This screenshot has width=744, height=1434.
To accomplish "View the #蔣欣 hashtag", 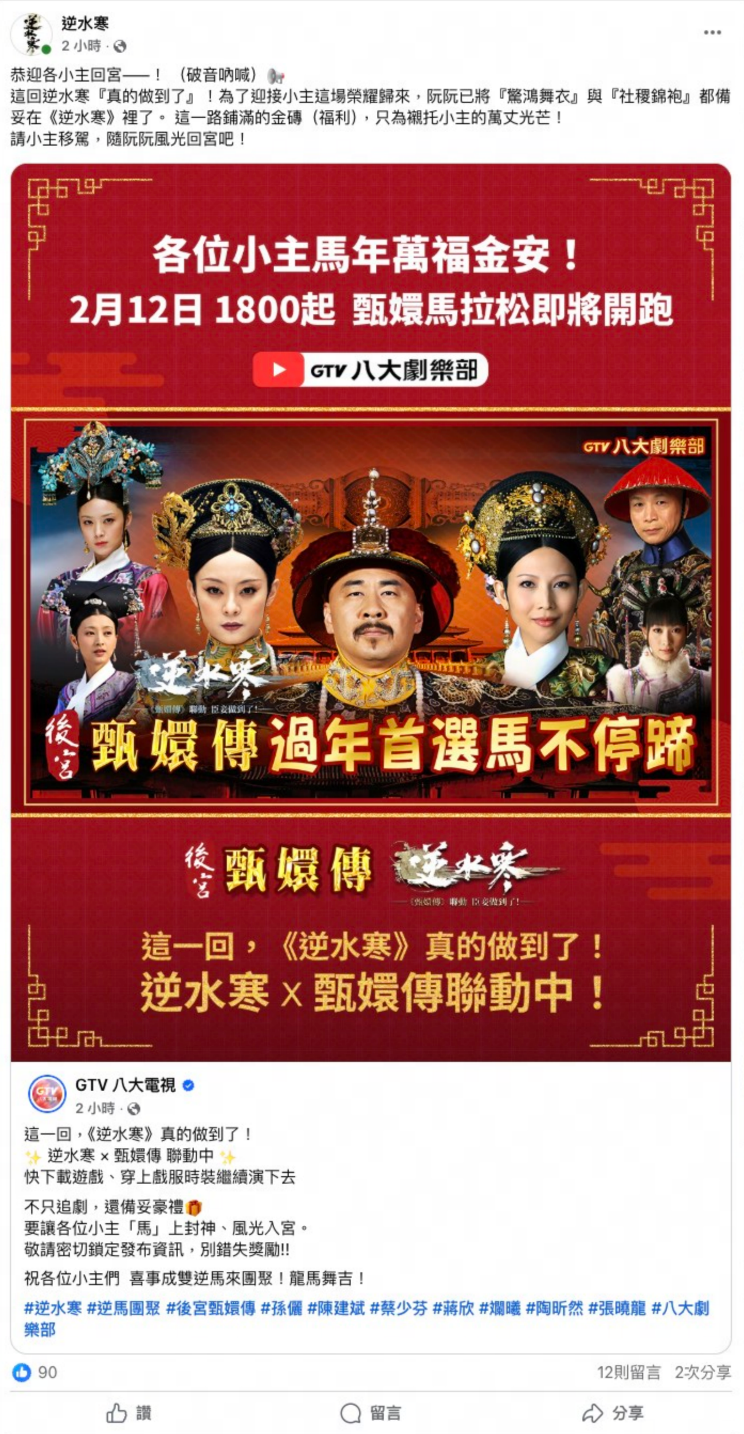I will point(452,1308).
